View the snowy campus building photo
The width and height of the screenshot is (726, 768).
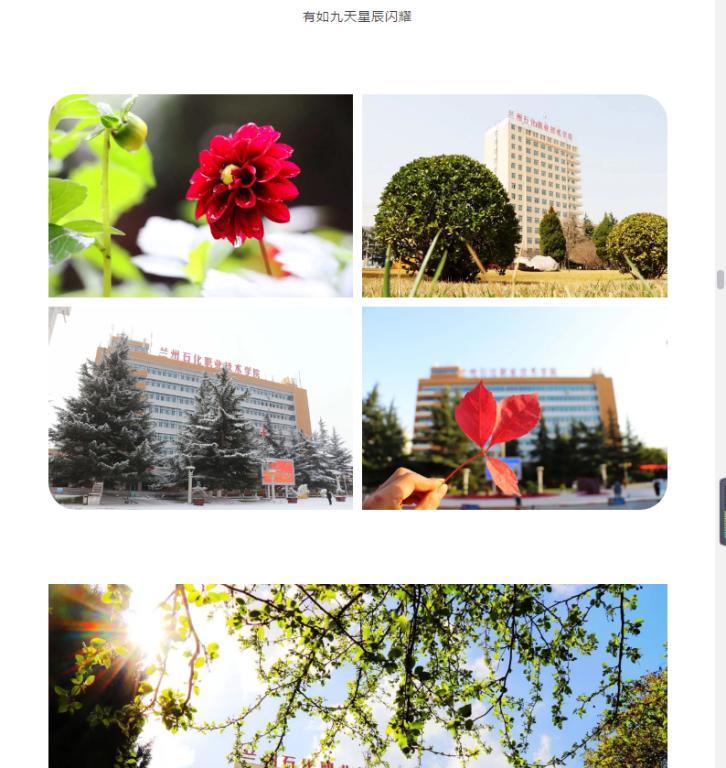coord(200,408)
